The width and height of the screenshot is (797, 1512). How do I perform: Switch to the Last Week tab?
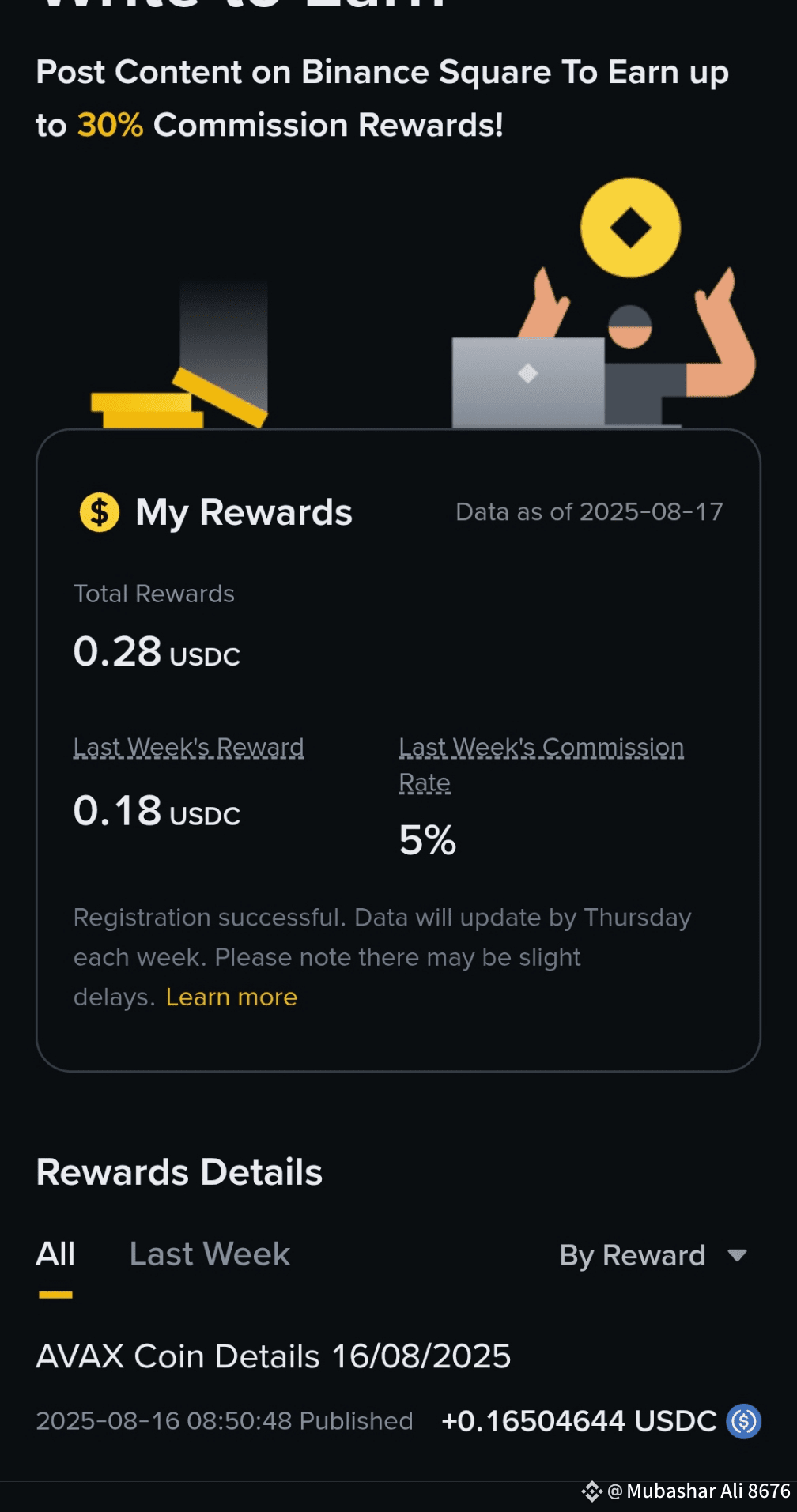pos(210,1254)
